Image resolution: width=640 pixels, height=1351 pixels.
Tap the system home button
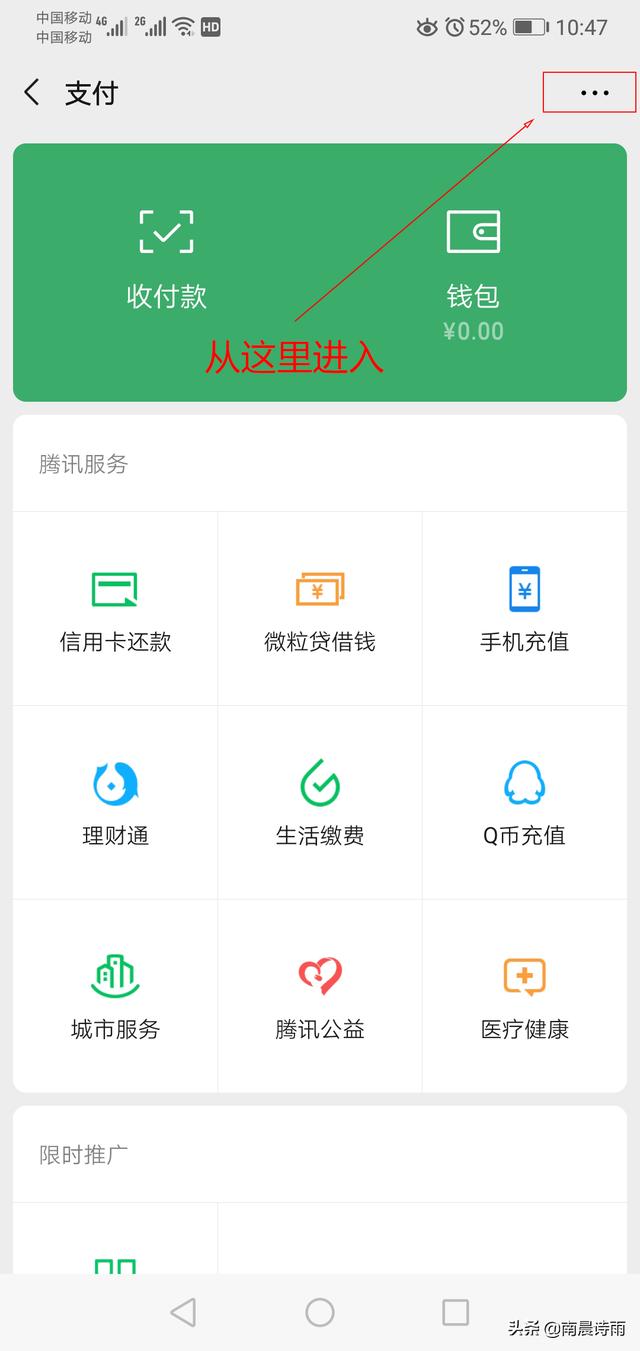[x=320, y=1312]
